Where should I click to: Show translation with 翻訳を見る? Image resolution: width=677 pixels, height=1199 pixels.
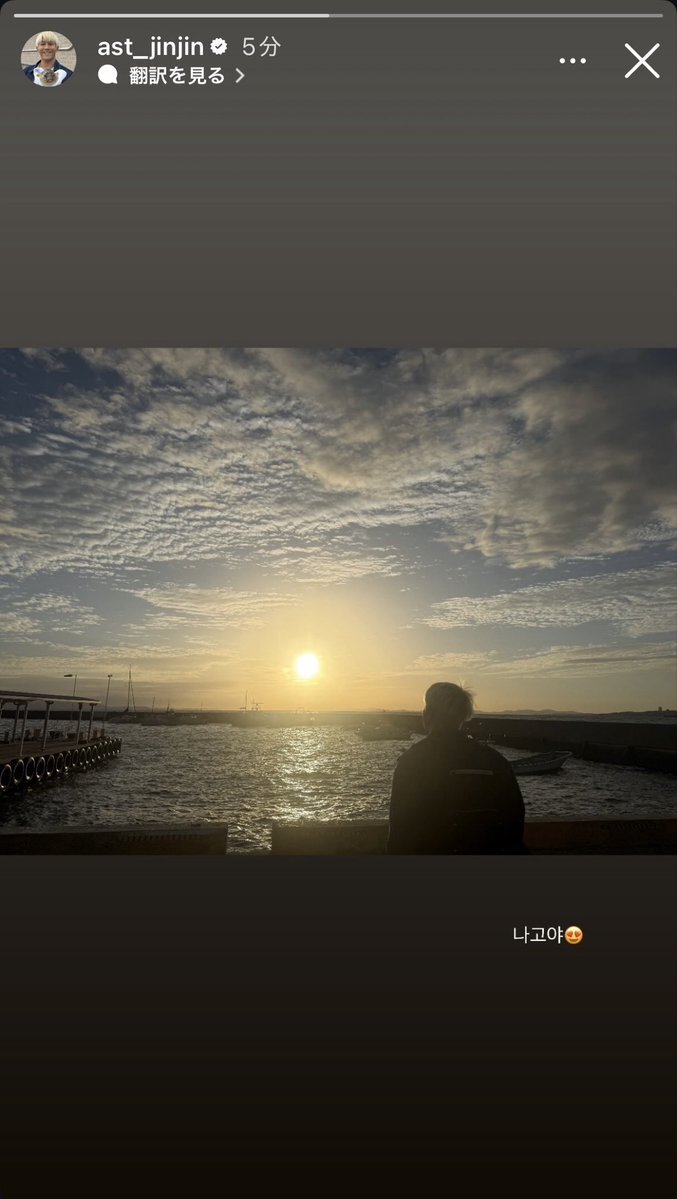[x=176, y=76]
